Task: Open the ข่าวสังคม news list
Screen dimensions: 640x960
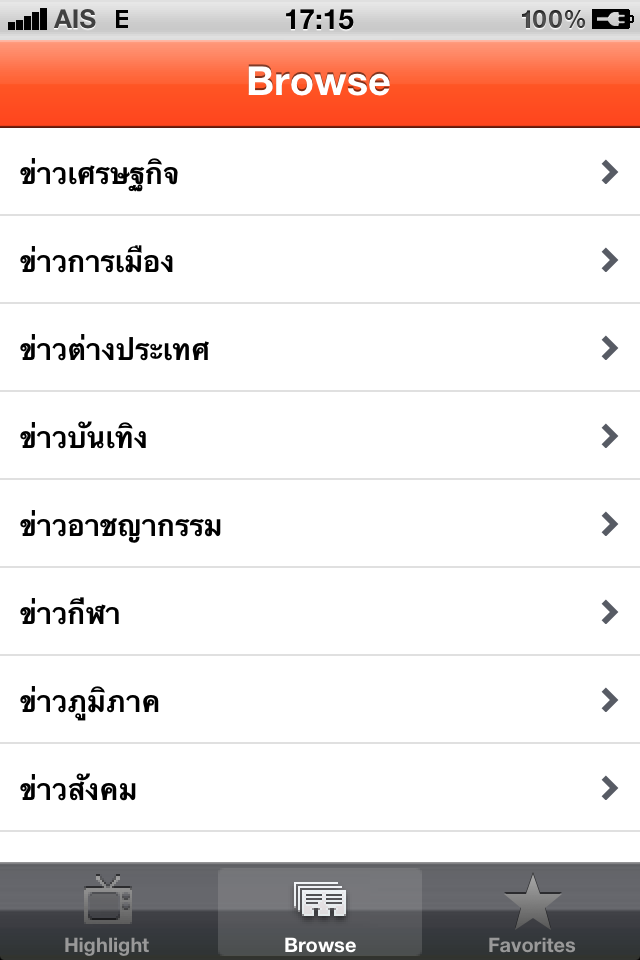Action: pos(320,788)
